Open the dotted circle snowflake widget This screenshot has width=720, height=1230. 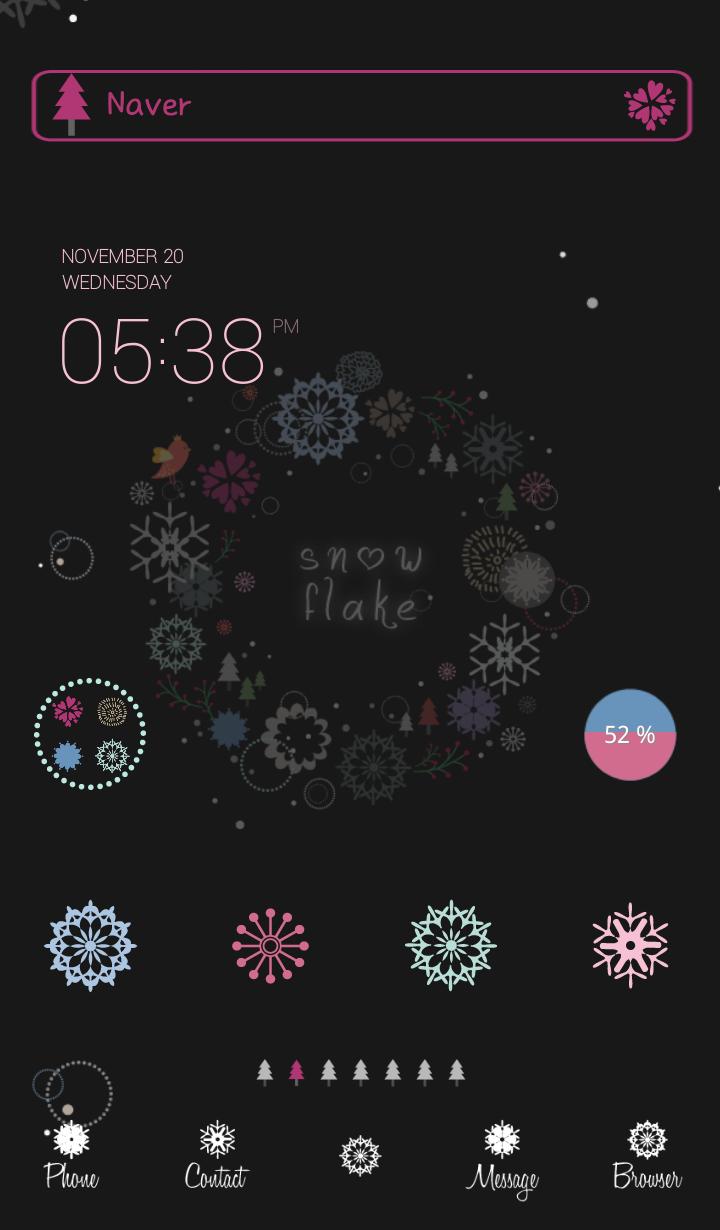[x=89, y=735]
